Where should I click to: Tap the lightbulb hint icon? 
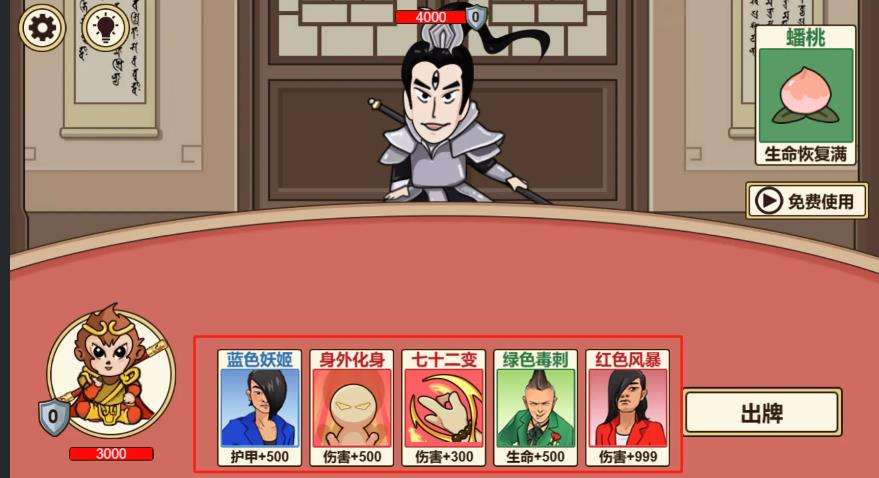coord(107,28)
